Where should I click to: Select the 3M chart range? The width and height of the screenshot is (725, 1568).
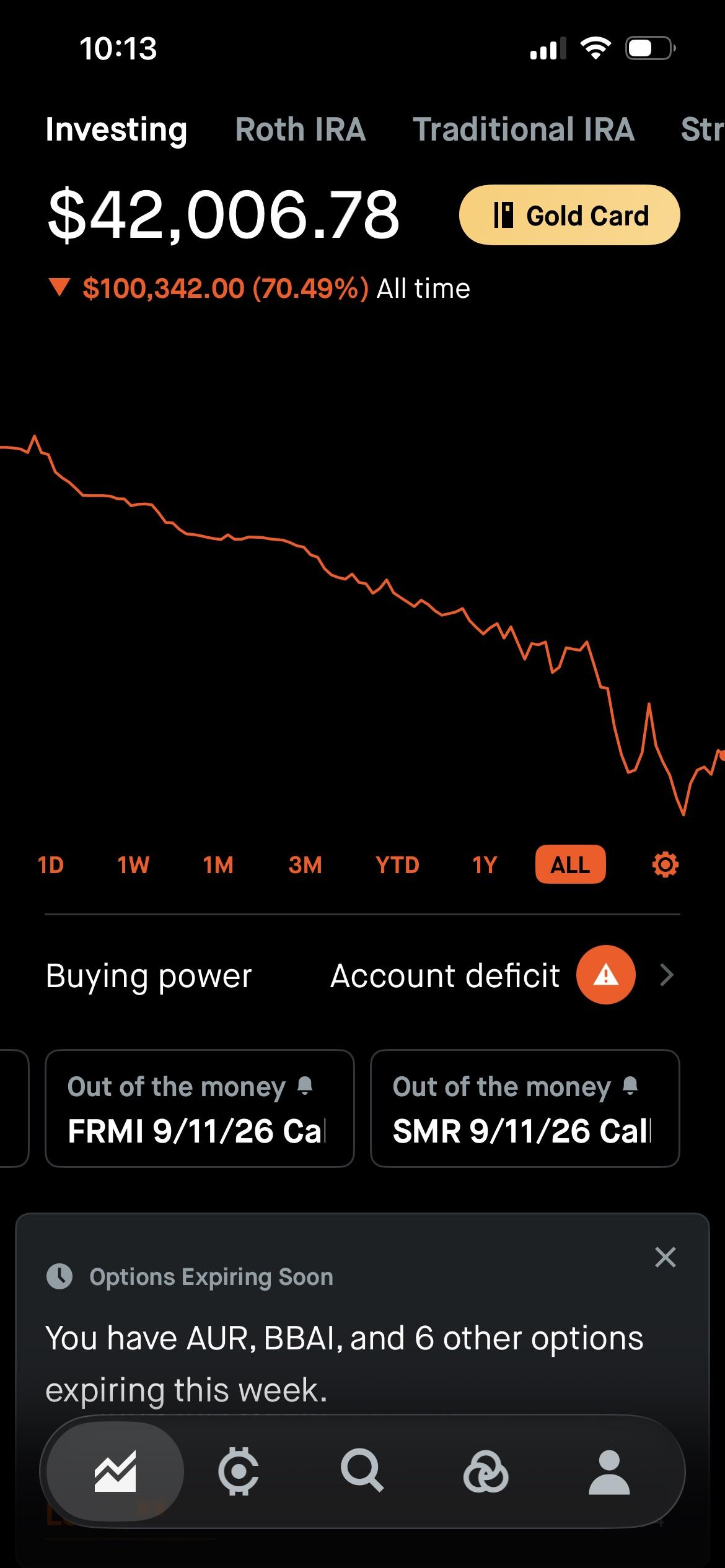305,865
